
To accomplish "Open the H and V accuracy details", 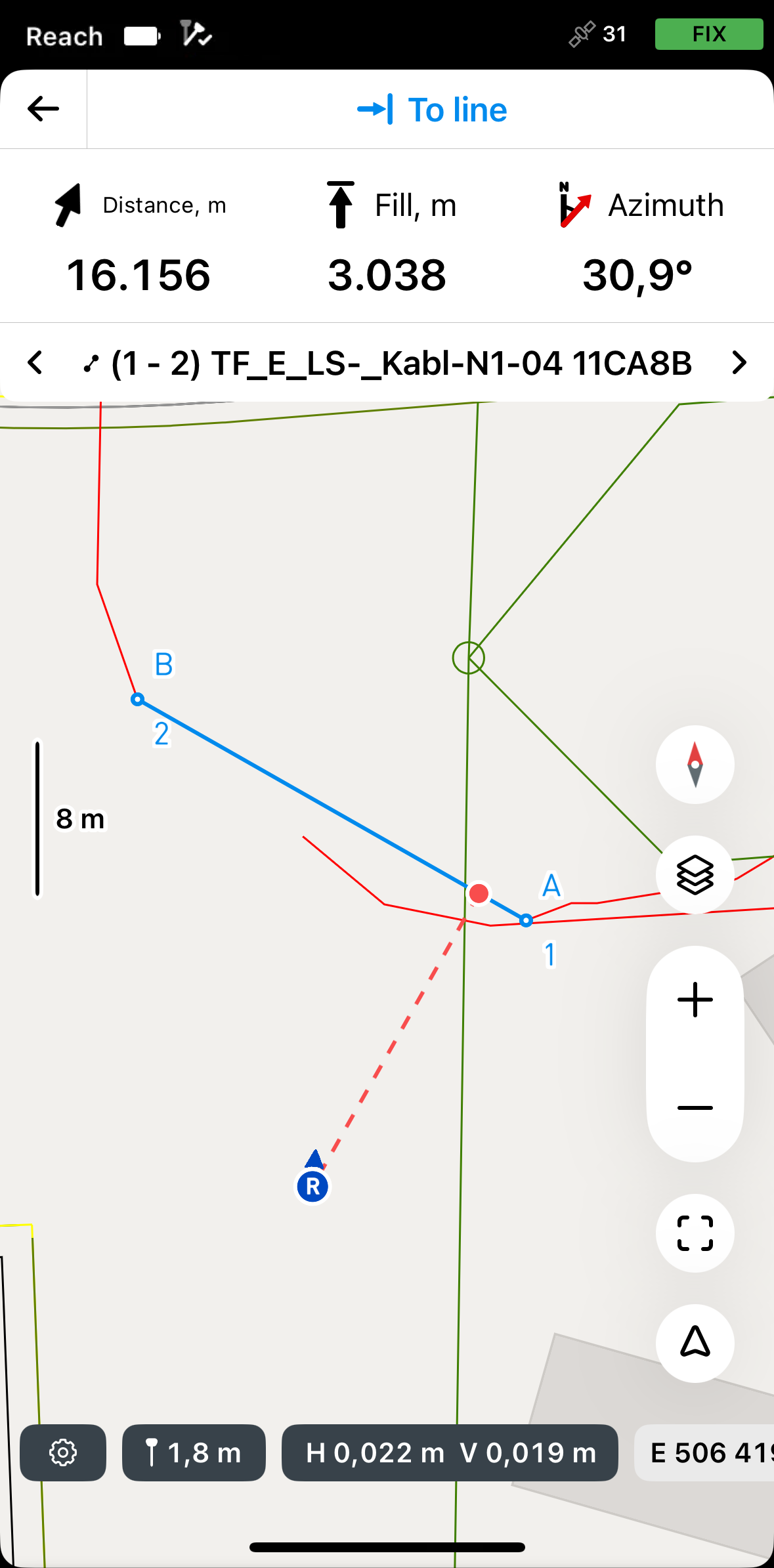I will point(450,1452).
